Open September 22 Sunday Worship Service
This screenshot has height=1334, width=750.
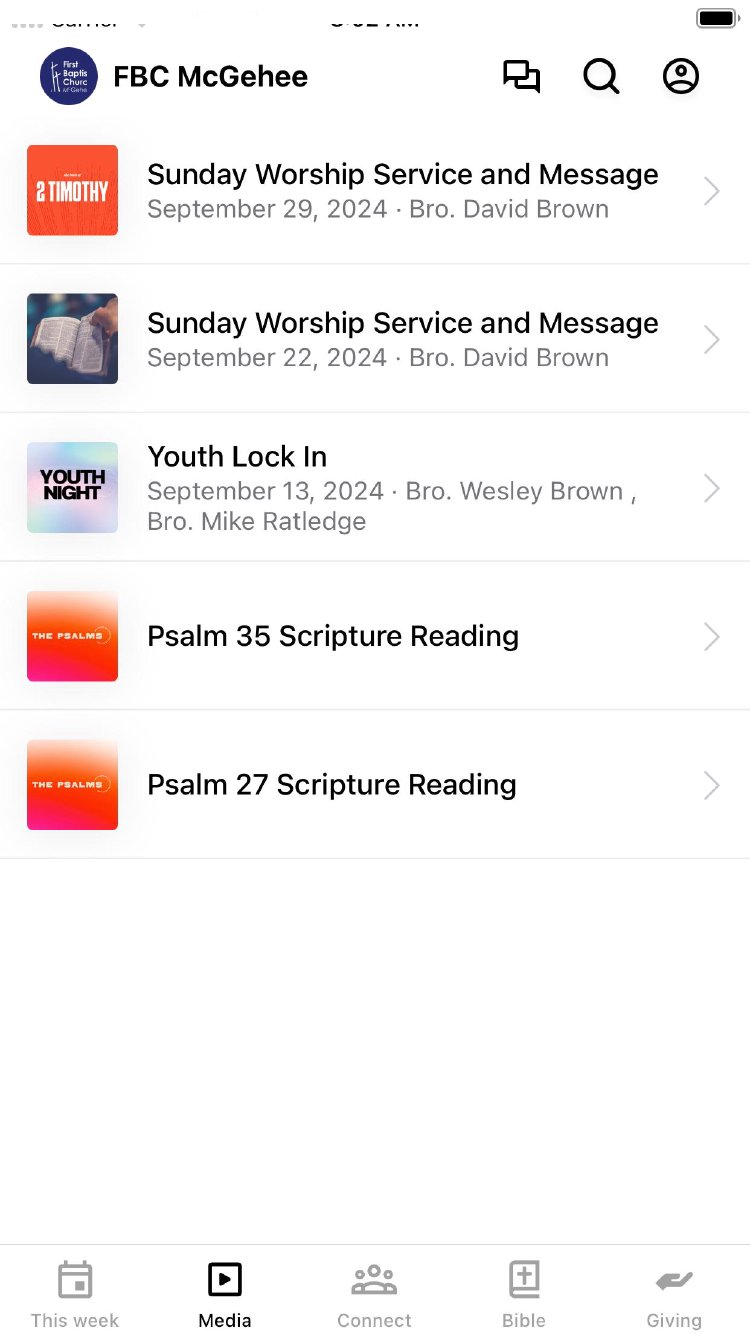pyautogui.click(x=375, y=339)
